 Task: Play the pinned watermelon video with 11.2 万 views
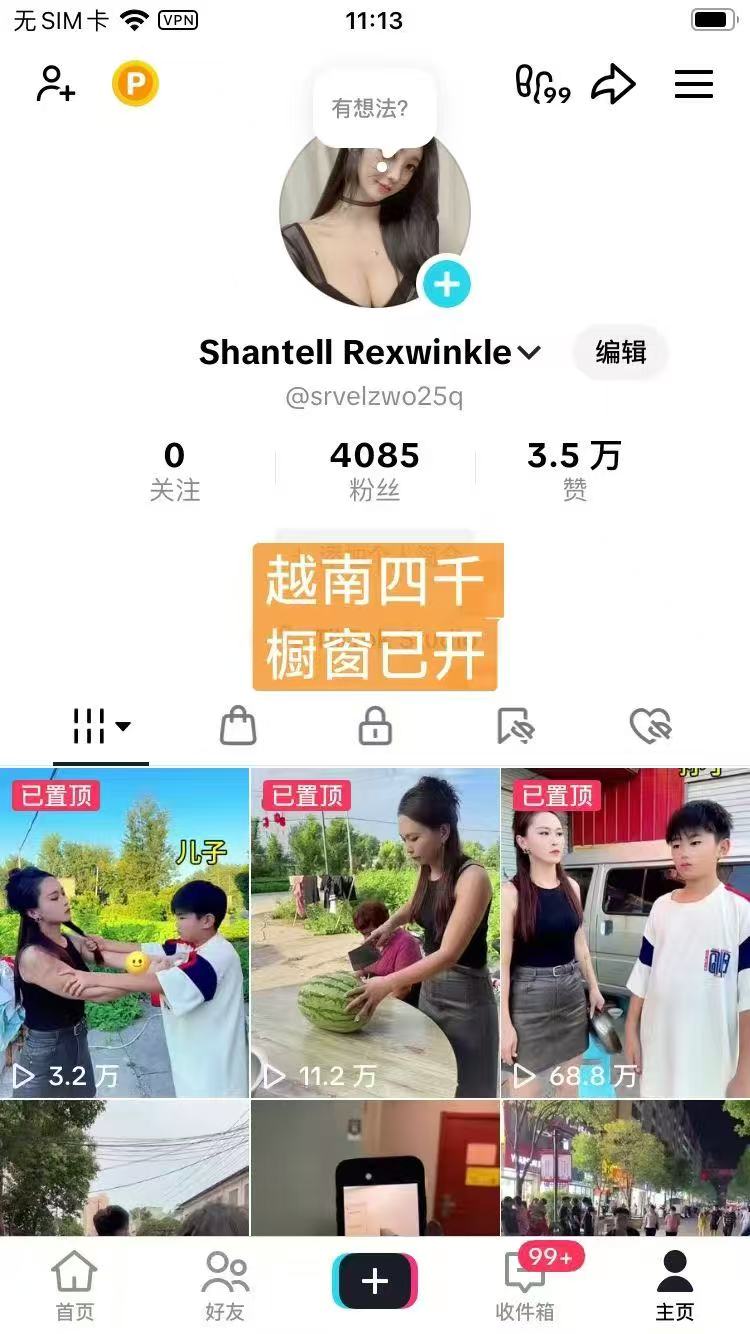[375, 932]
